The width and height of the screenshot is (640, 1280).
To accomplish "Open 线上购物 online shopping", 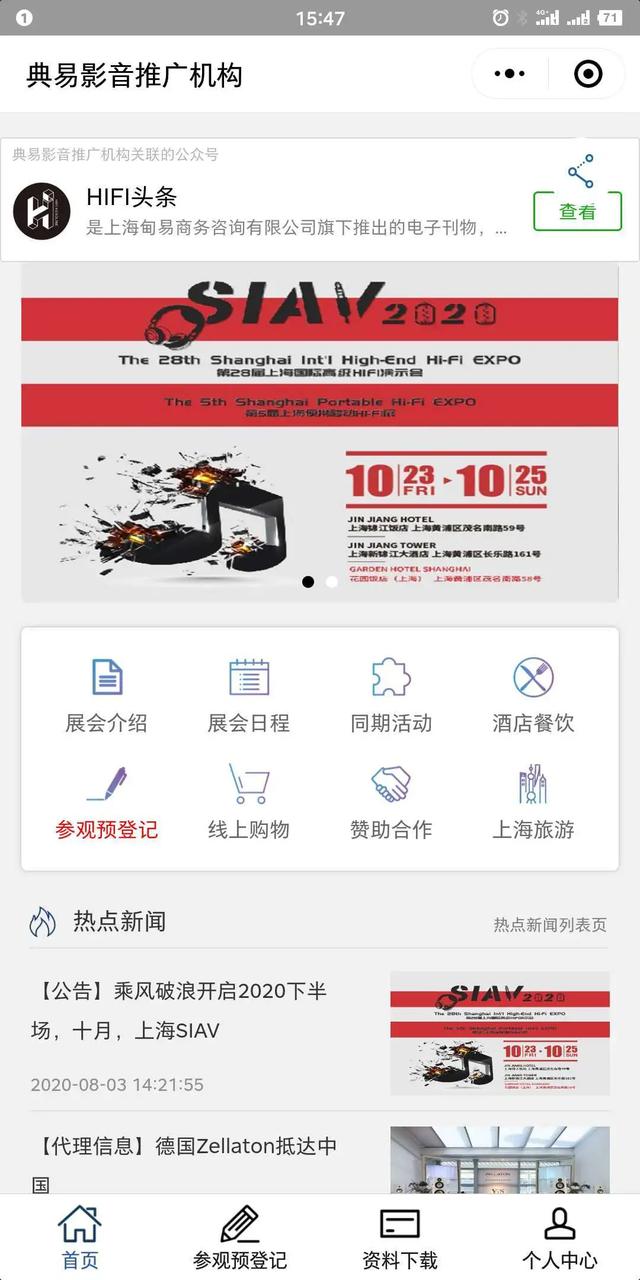I will tap(249, 803).
